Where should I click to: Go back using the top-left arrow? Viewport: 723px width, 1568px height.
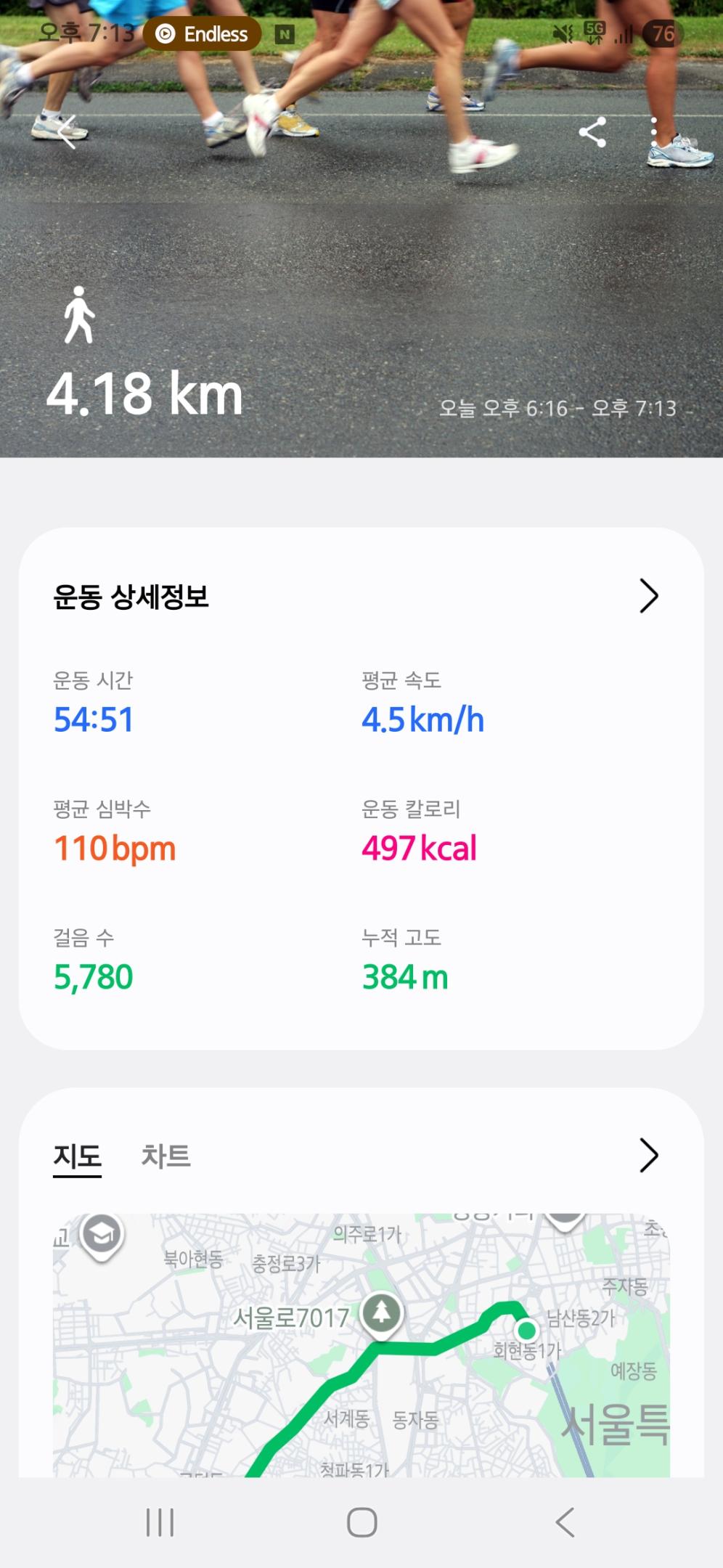pos(68,132)
